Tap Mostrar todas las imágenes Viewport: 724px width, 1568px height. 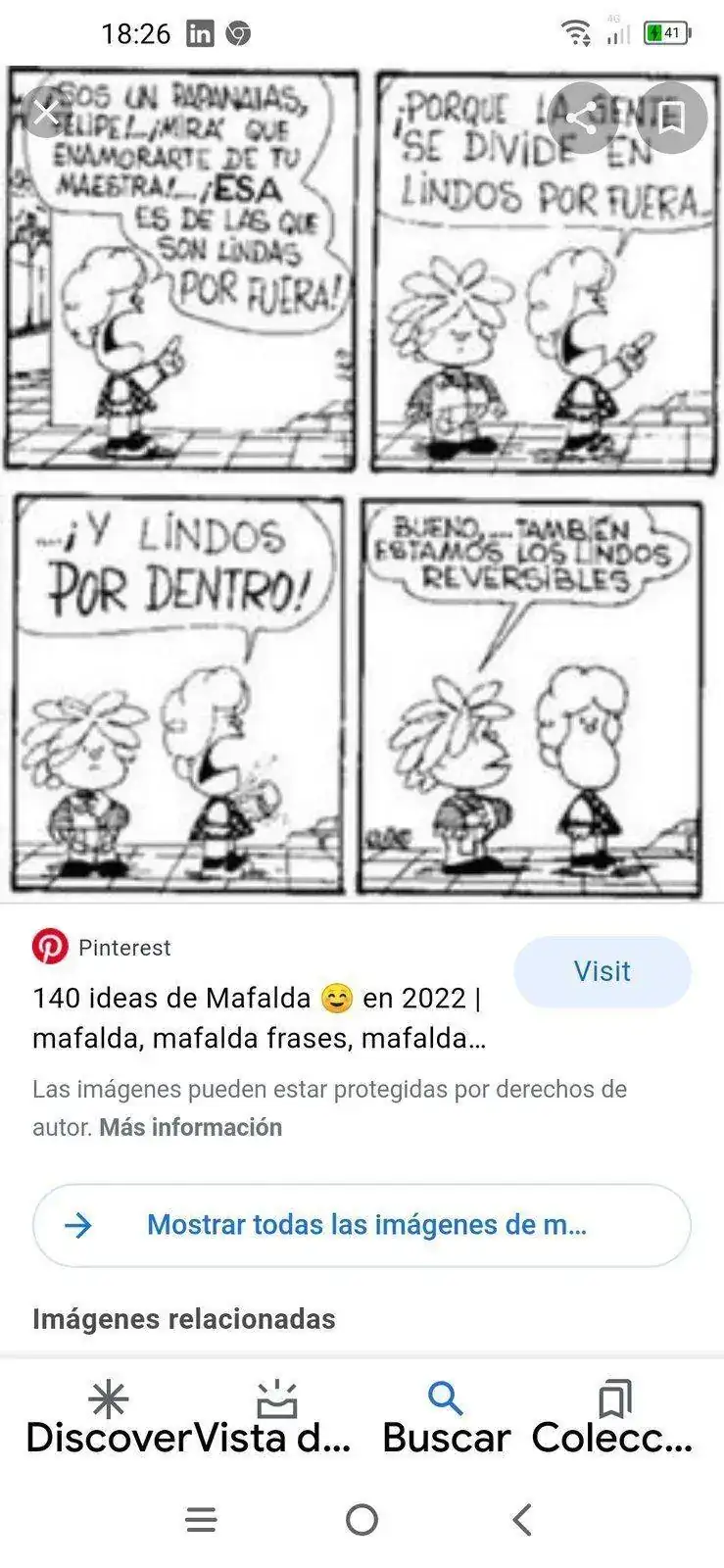point(362,1225)
